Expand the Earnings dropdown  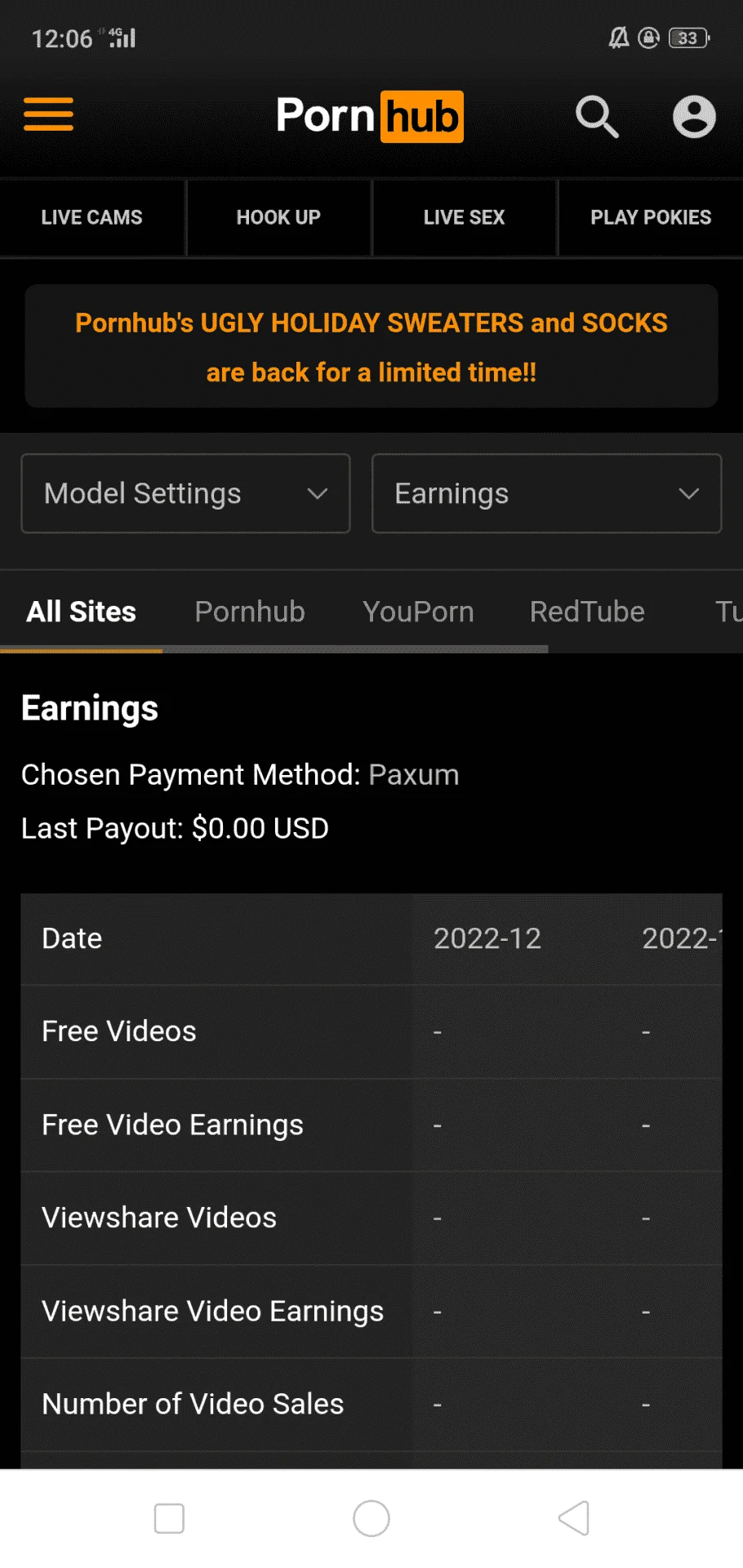546,493
